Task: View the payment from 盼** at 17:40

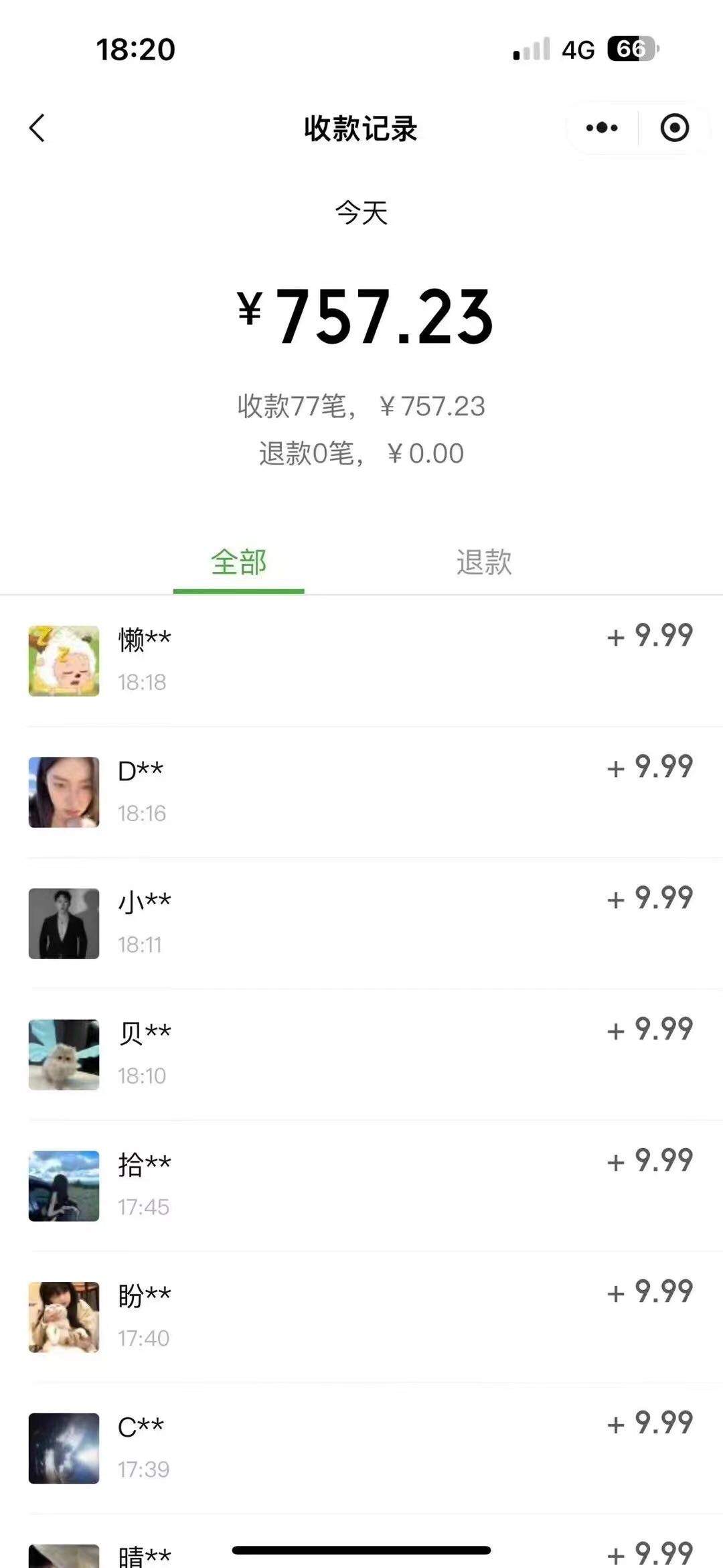Action: pyautogui.click(x=361, y=1317)
